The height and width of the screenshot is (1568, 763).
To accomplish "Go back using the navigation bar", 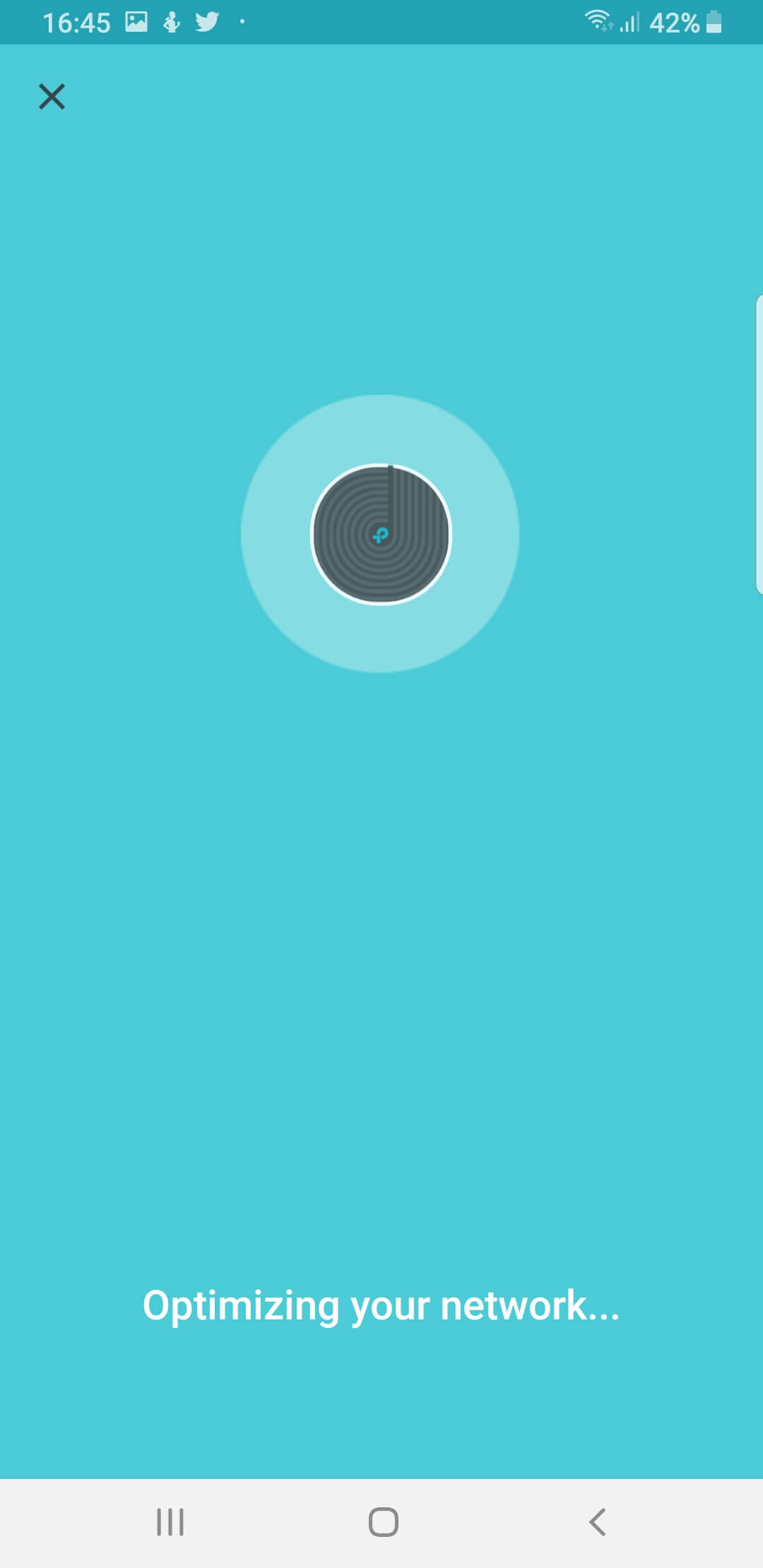I will (x=597, y=1522).
